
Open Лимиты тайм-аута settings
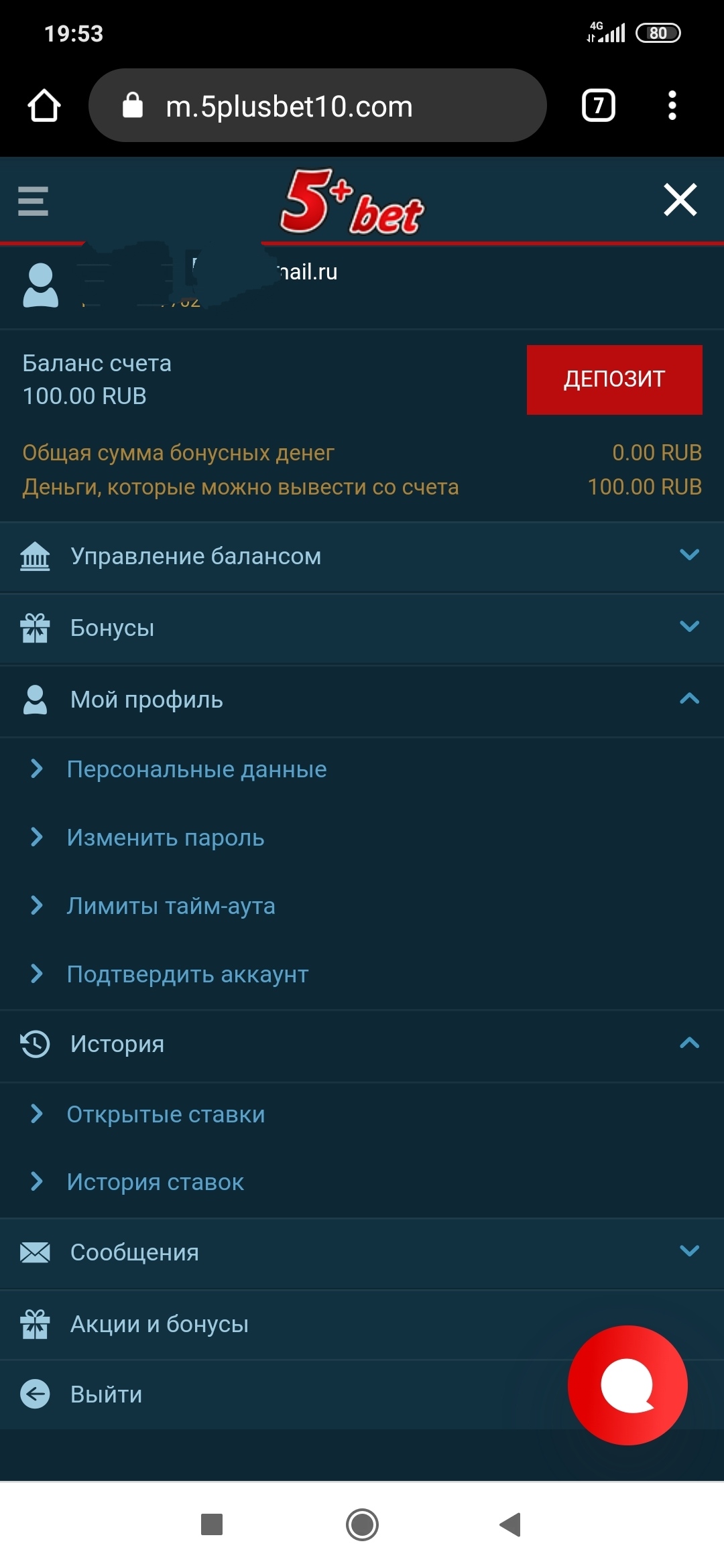pyautogui.click(x=171, y=906)
